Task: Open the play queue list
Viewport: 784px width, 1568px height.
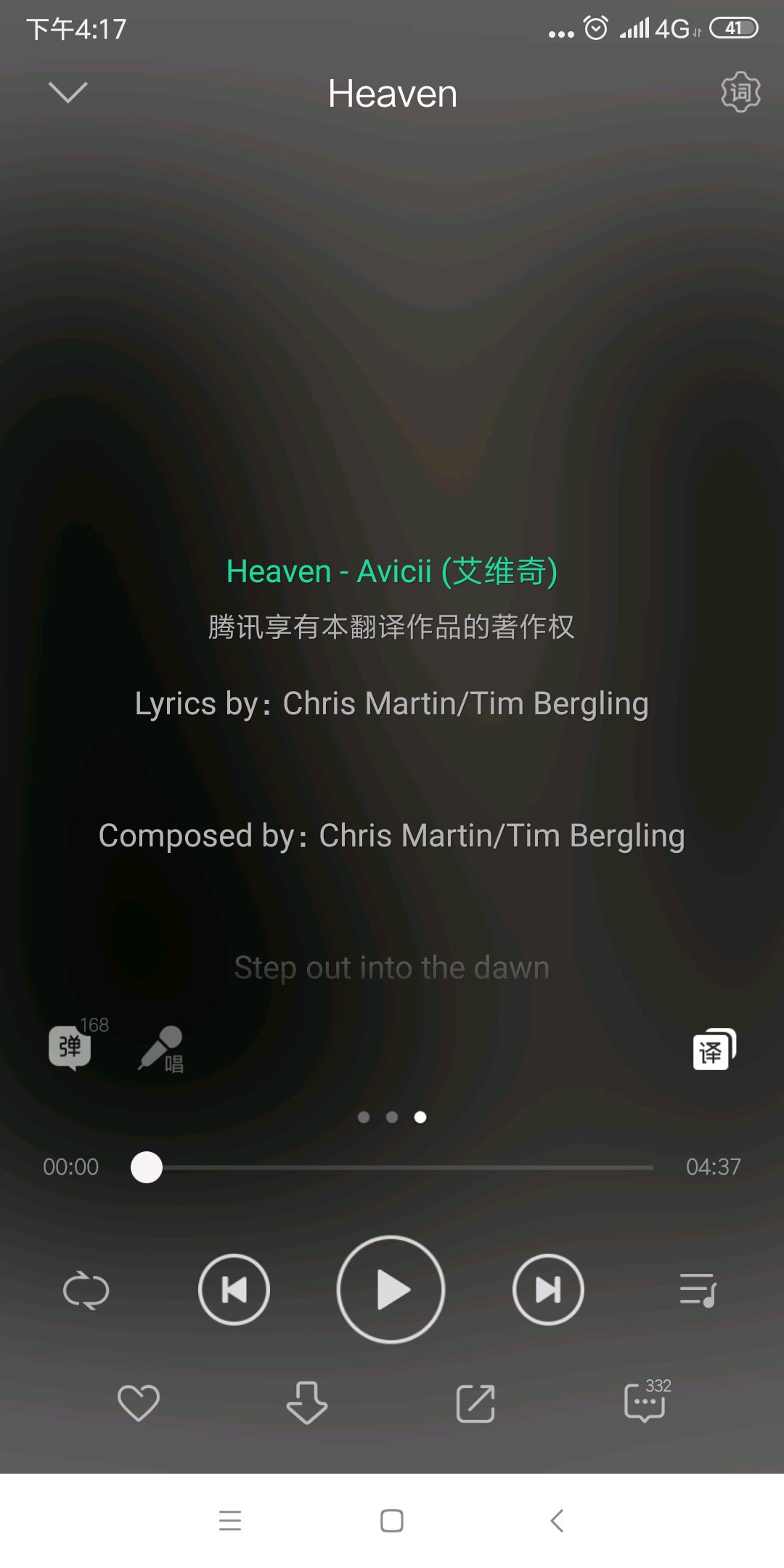Action: [x=698, y=1291]
